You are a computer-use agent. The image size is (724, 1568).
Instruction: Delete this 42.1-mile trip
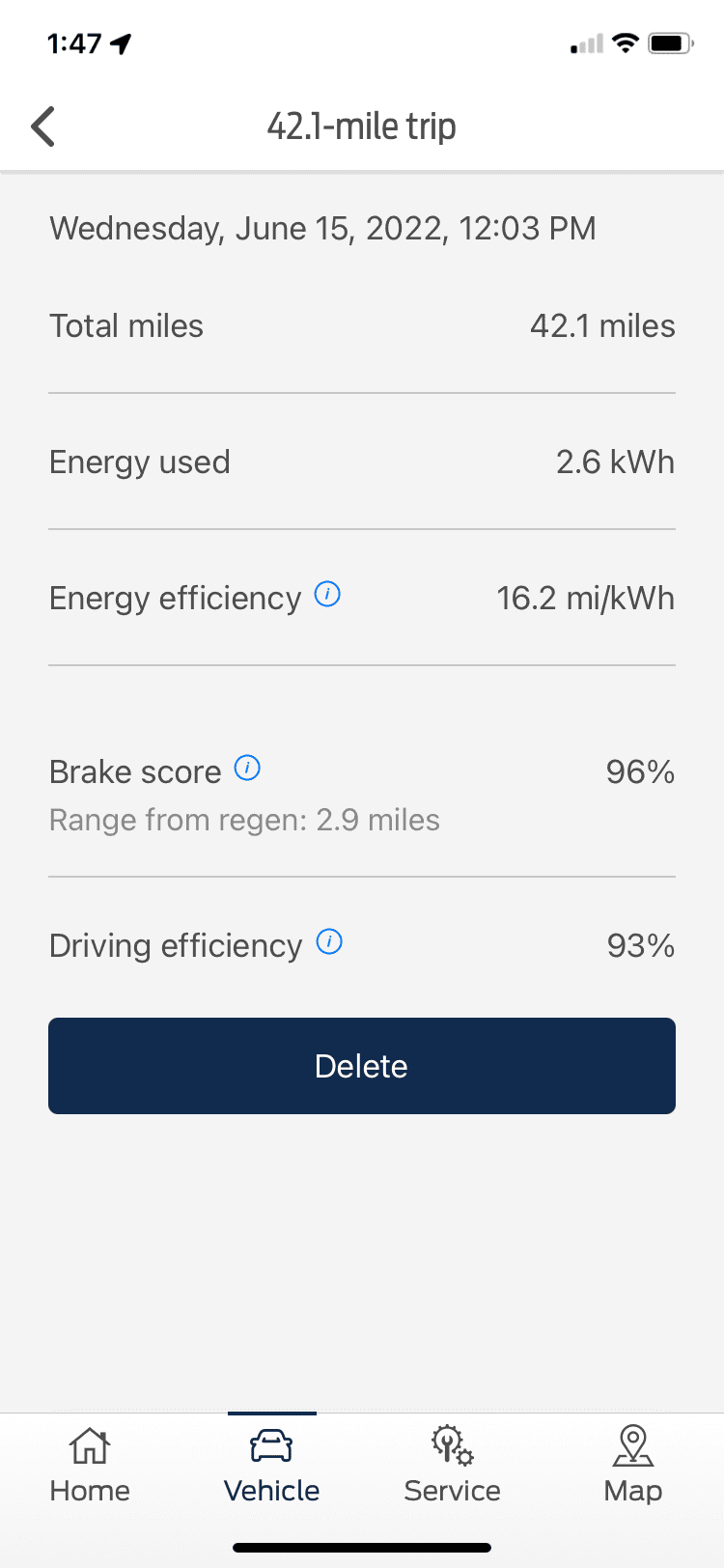tap(362, 1066)
